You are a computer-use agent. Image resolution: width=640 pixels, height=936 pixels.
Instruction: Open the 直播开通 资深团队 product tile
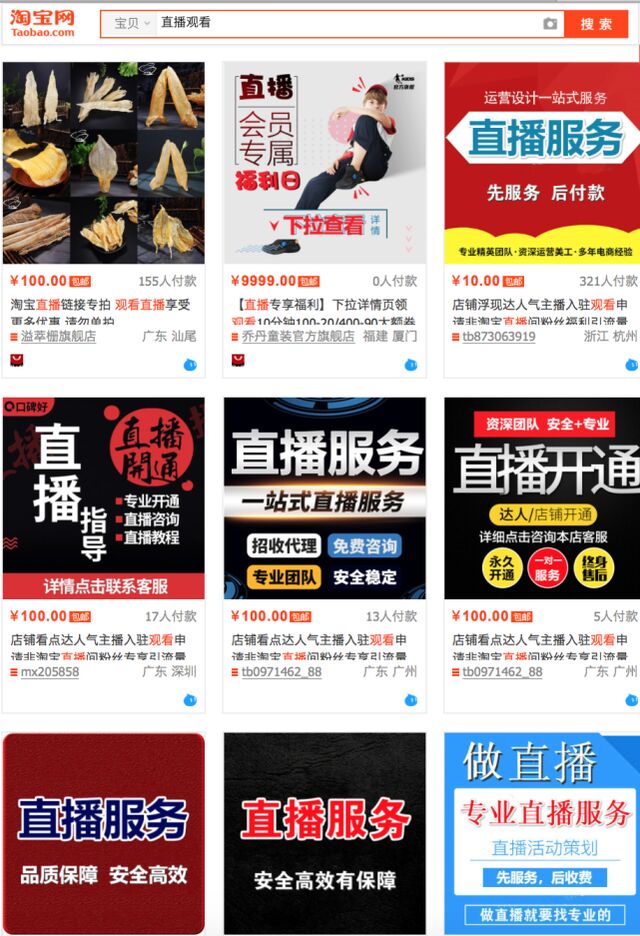pos(541,498)
